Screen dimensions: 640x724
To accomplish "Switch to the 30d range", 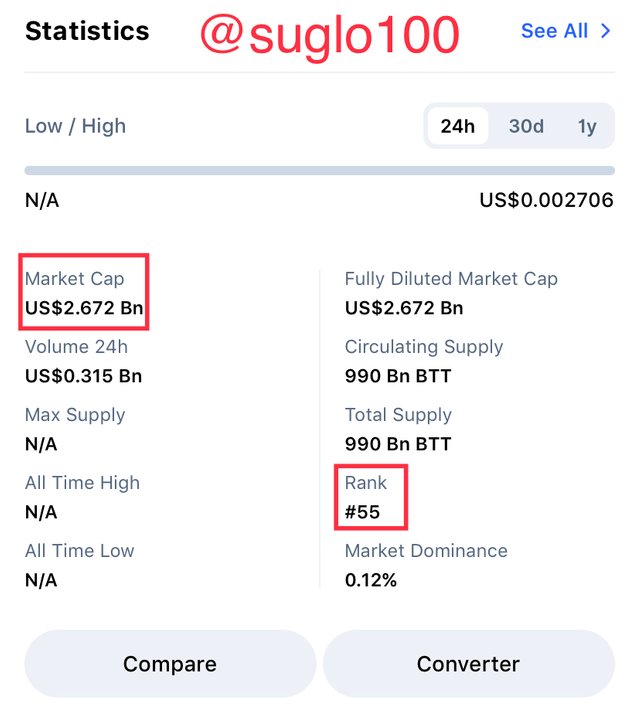I will click(526, 126).
